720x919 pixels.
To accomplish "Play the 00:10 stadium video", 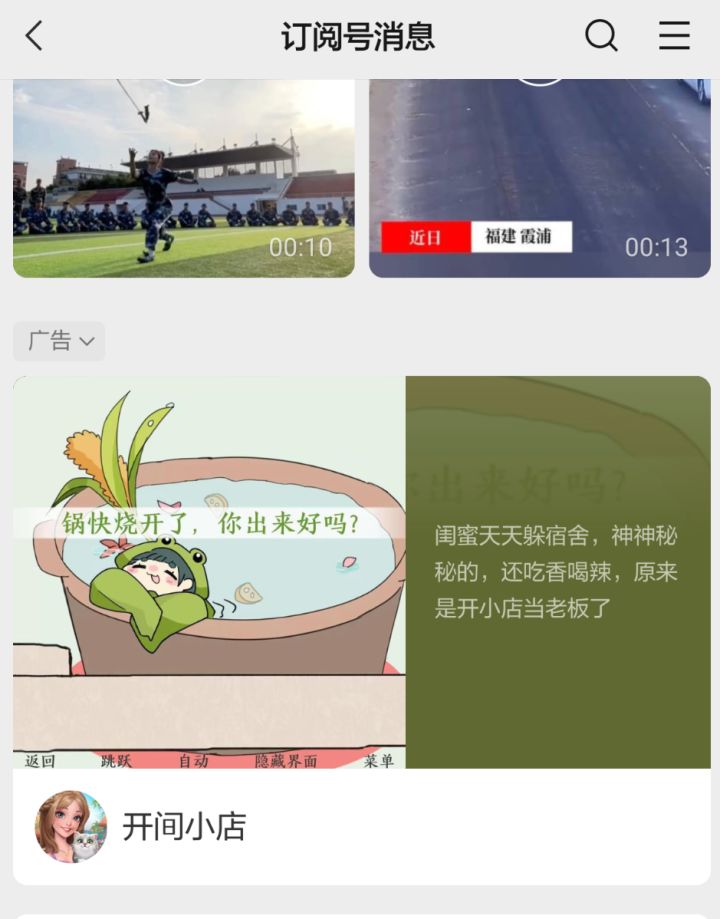I will pyautogui.click(x=184, y=178).
